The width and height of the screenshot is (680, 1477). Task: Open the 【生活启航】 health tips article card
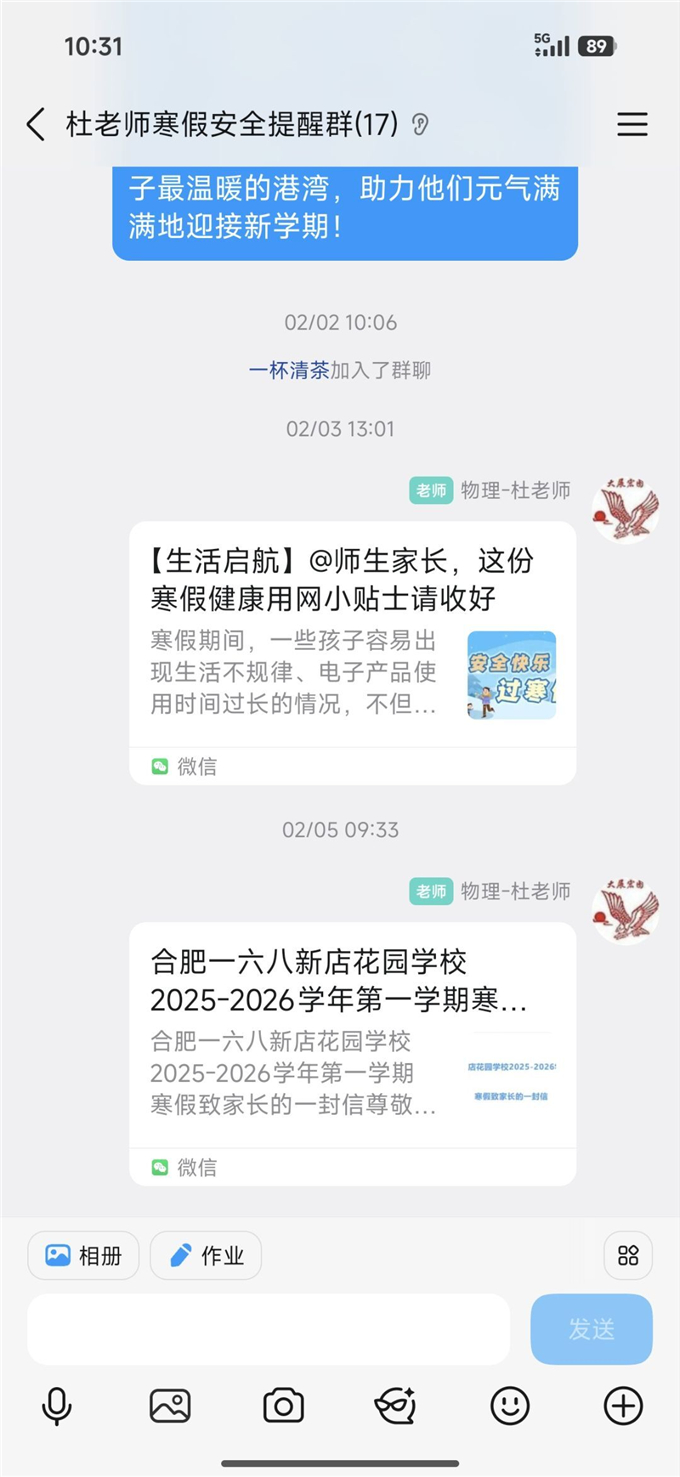352,652
